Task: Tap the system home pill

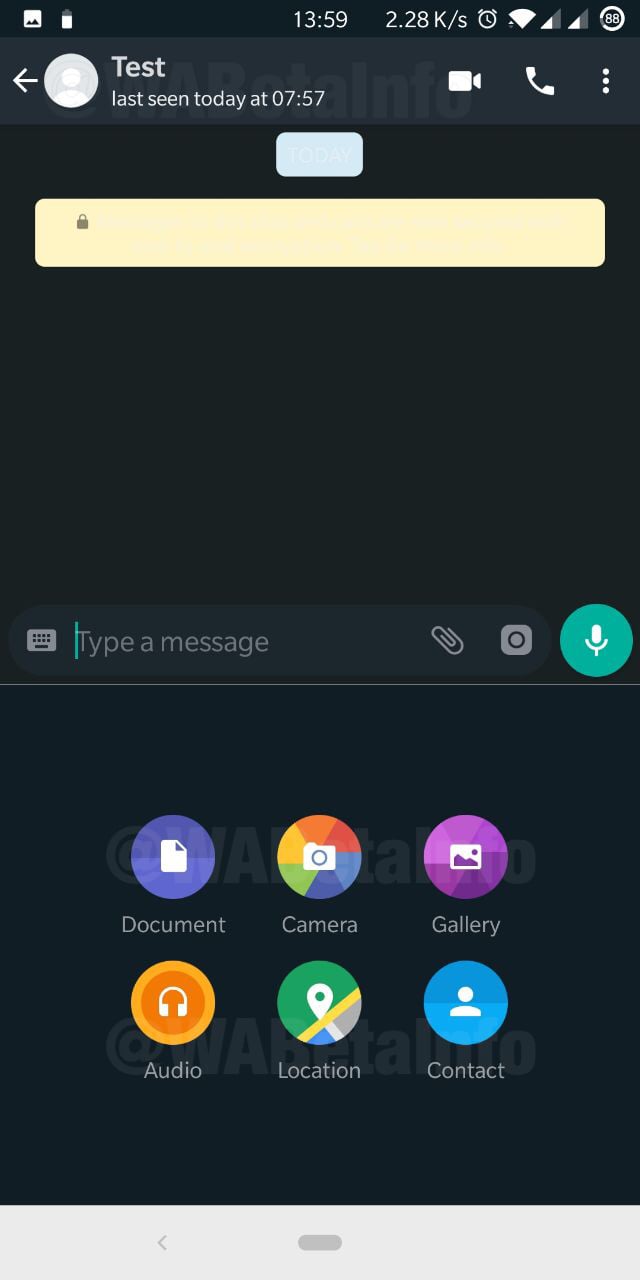Action: pos(320,1243)
